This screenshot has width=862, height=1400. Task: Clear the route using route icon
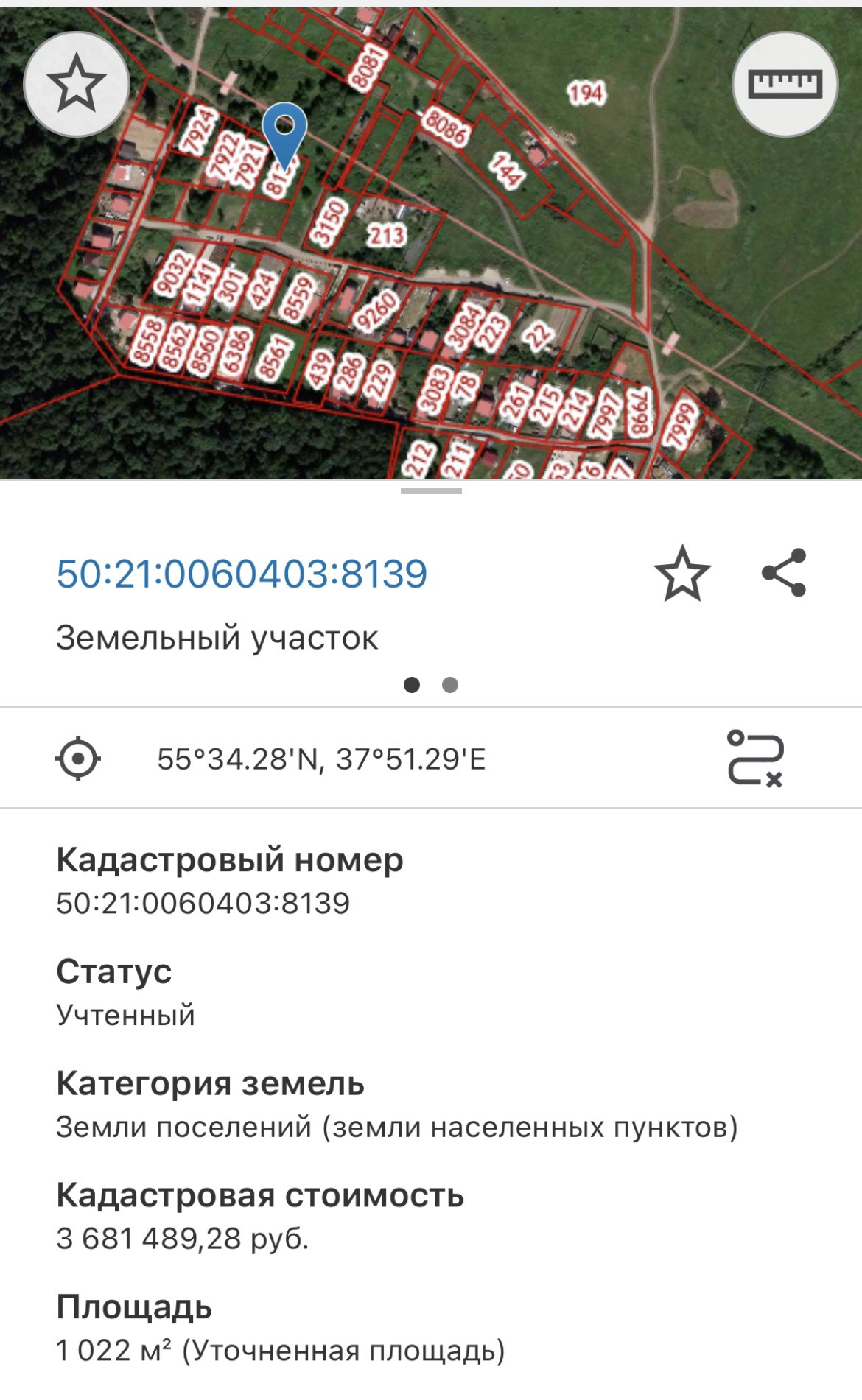point(755,759)
